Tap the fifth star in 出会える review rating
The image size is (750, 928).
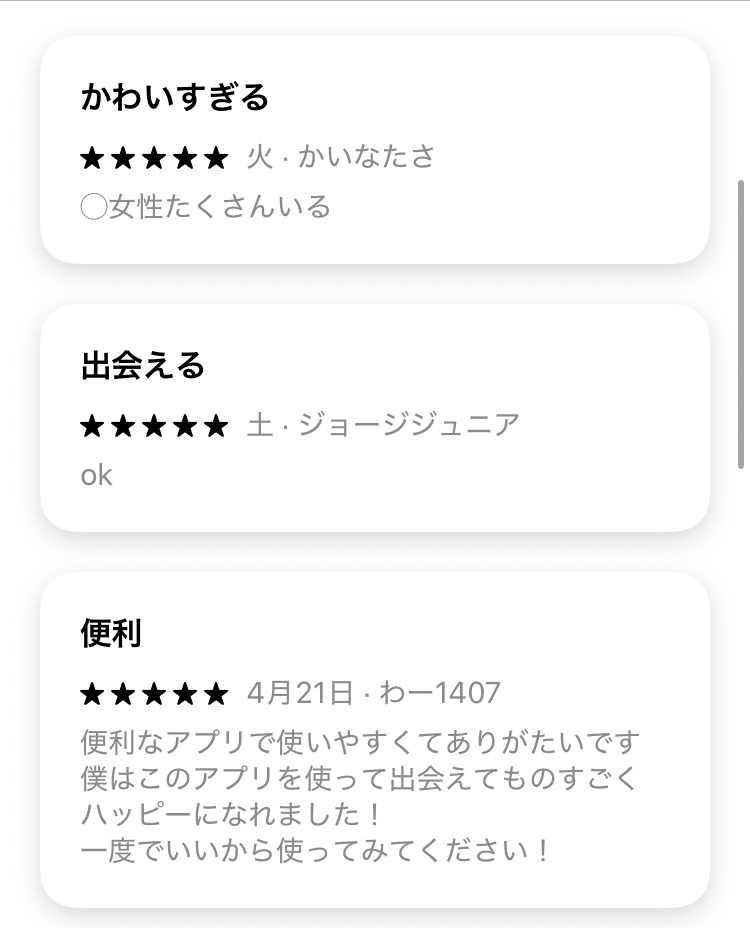coord(217,424)
